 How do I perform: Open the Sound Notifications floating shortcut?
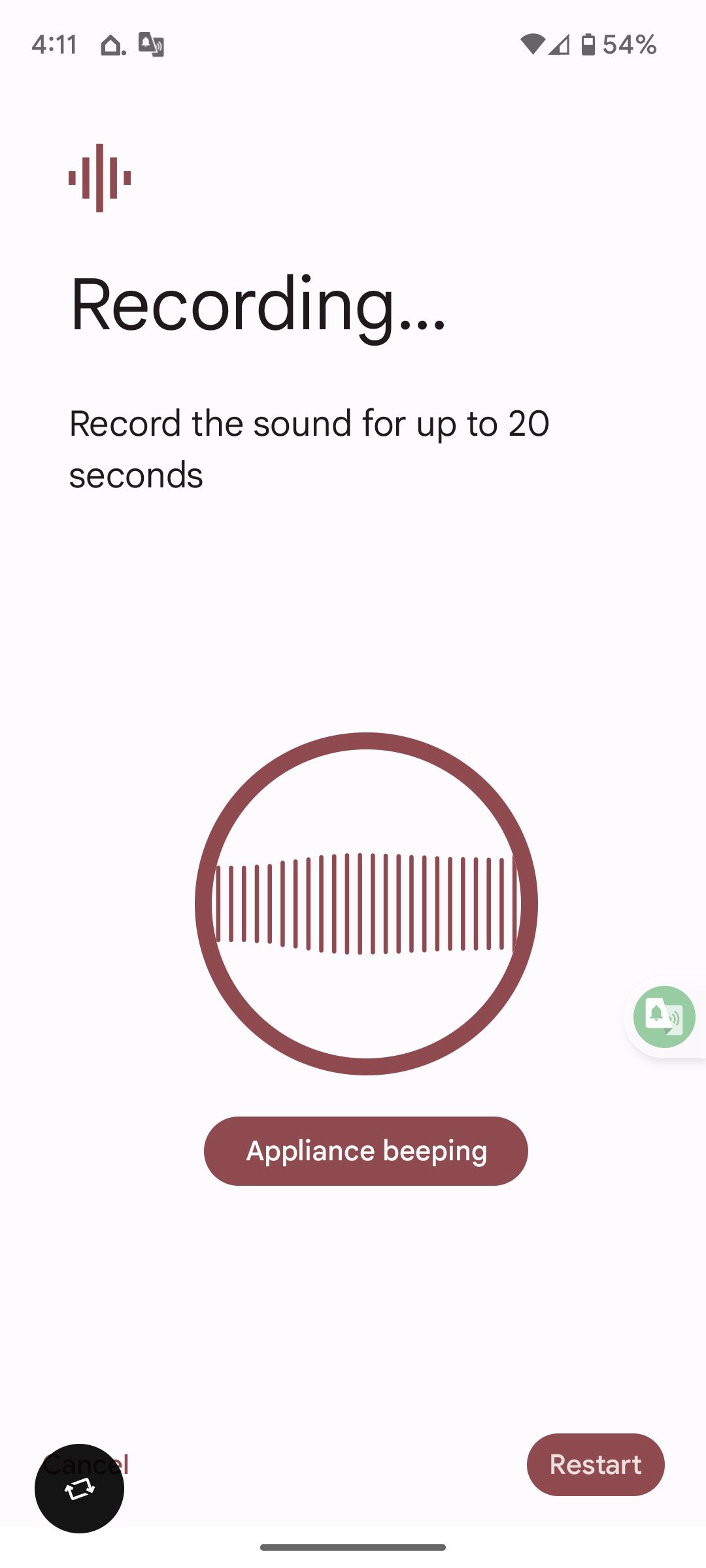[x=664, y=1017]
